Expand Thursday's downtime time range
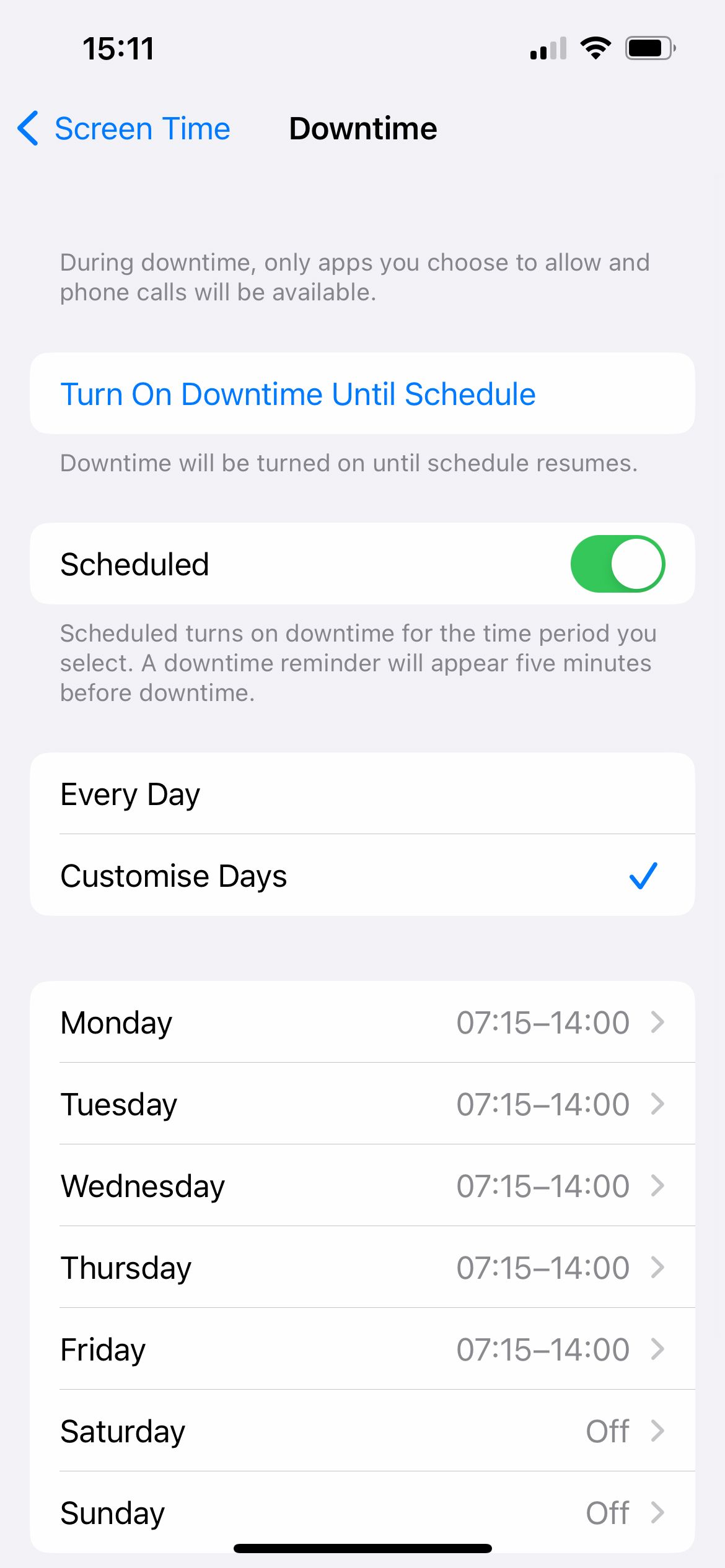This screenshot has width=725, height=1568. tap(362, 1267)
